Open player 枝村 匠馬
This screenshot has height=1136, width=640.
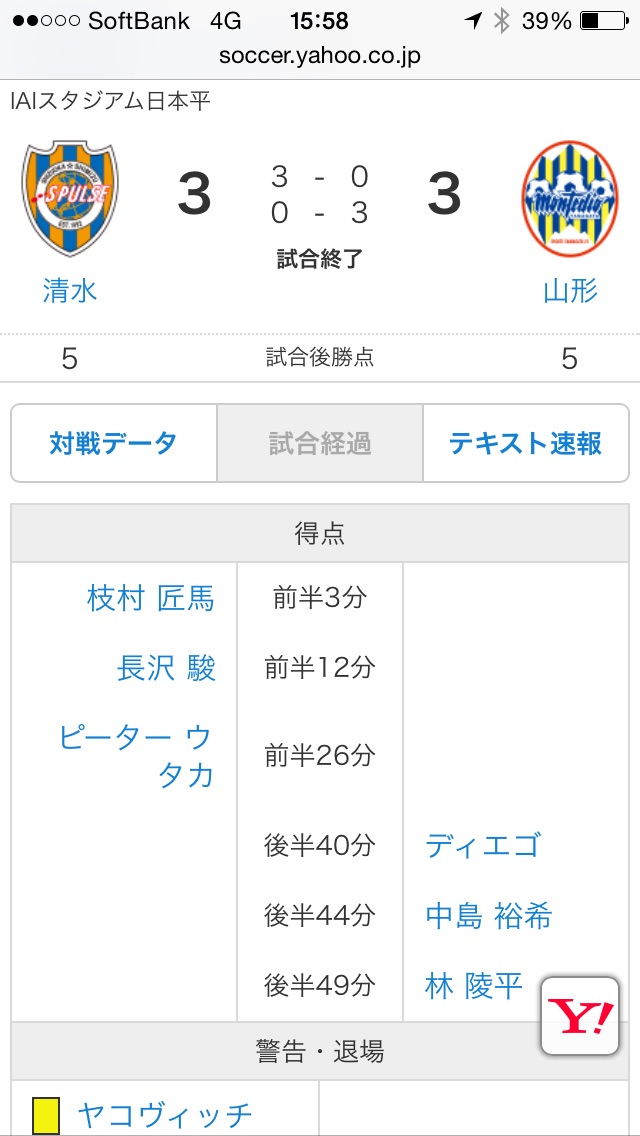[x=150, y=598]
